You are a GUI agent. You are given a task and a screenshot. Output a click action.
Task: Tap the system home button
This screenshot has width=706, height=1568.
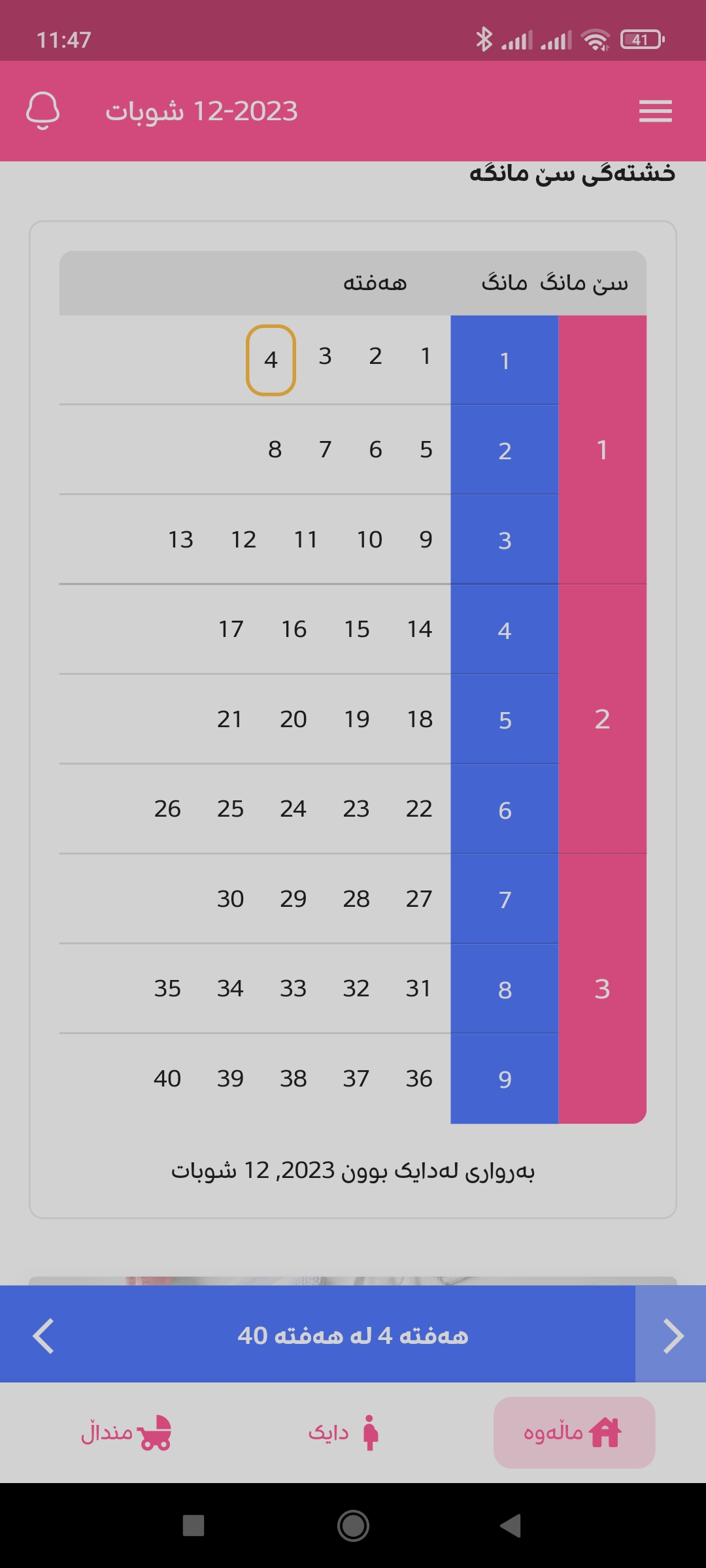353,1526
